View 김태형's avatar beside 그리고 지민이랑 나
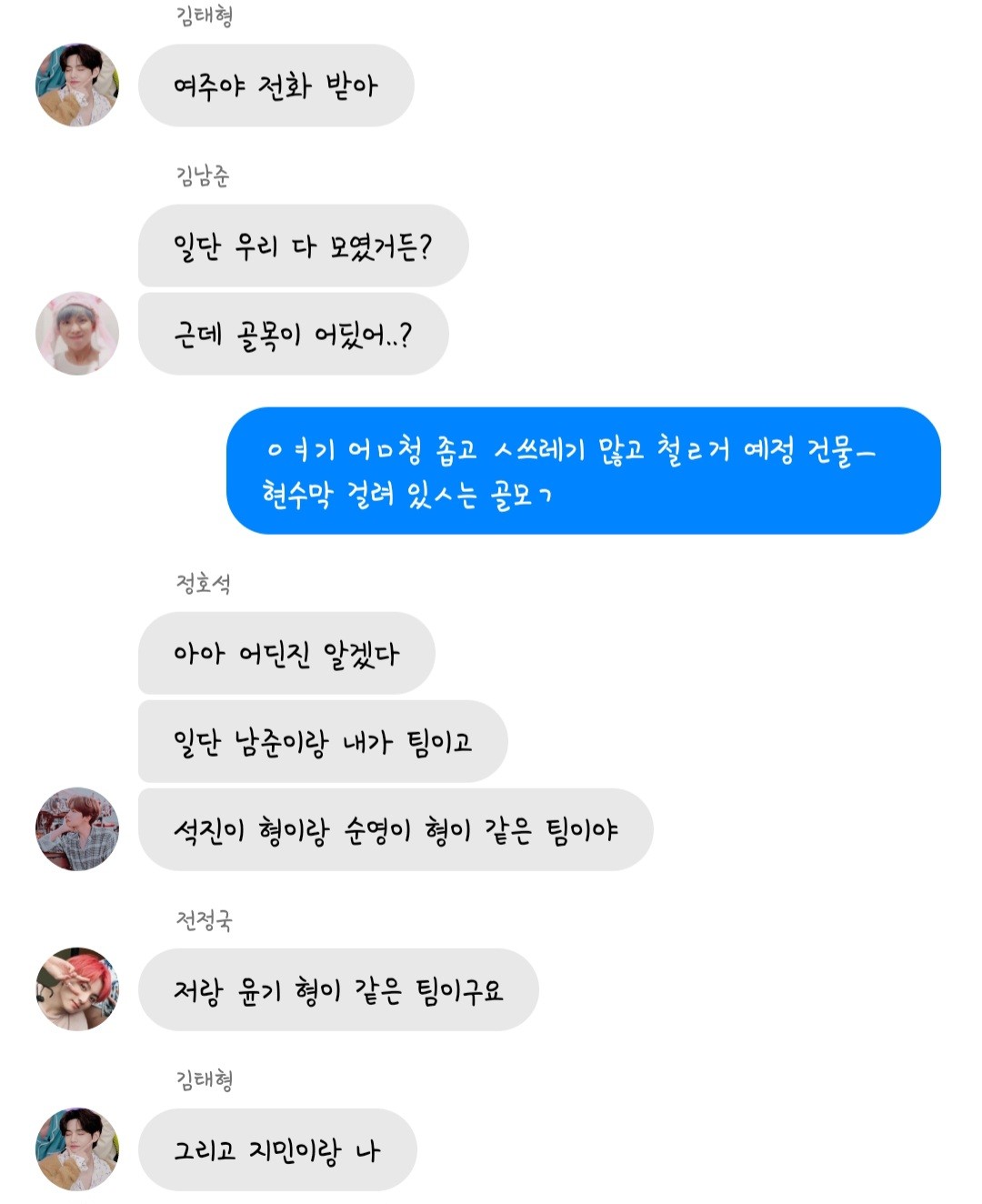 [x=77, y=1149]
